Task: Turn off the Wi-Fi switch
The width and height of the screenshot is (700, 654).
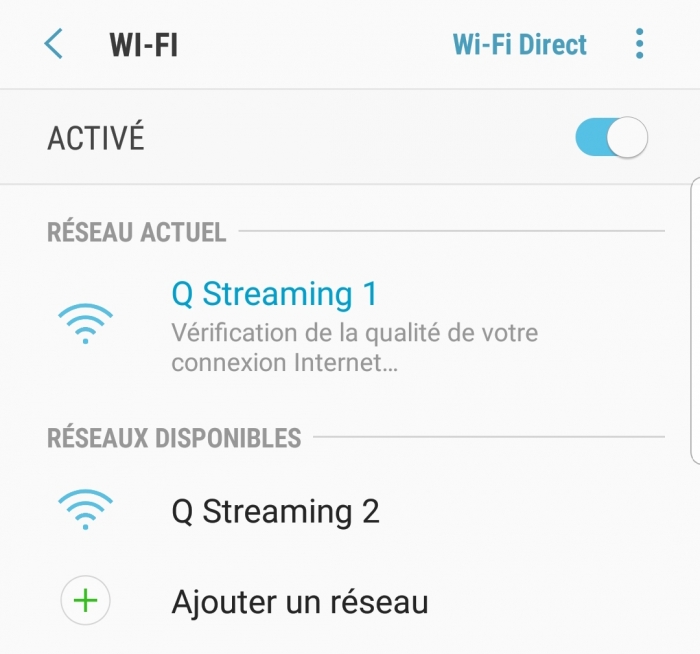Action: click(x=611, y=138)
